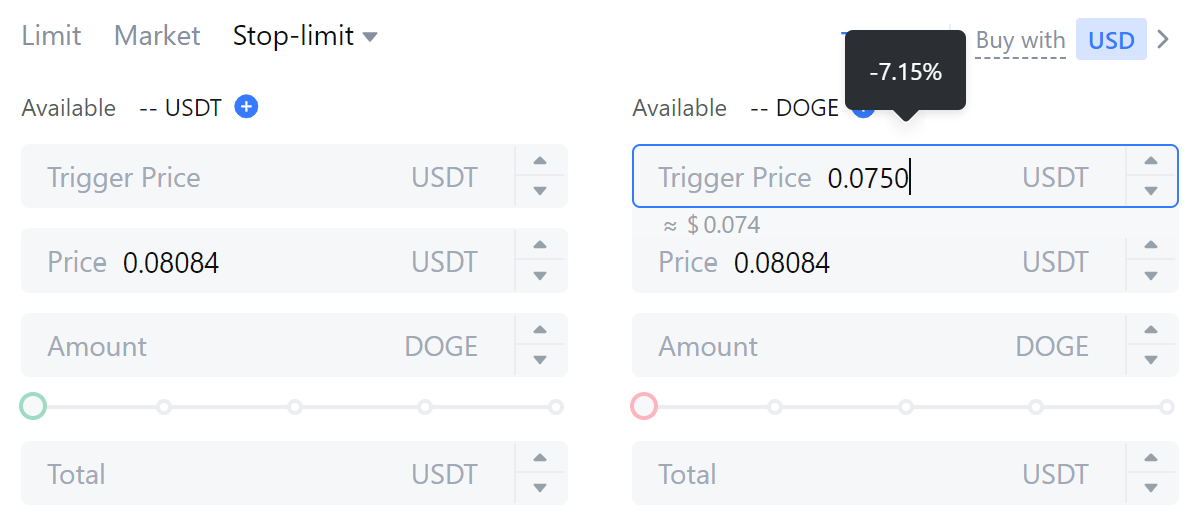Increase the buy-side Trigger Price value

540,161
